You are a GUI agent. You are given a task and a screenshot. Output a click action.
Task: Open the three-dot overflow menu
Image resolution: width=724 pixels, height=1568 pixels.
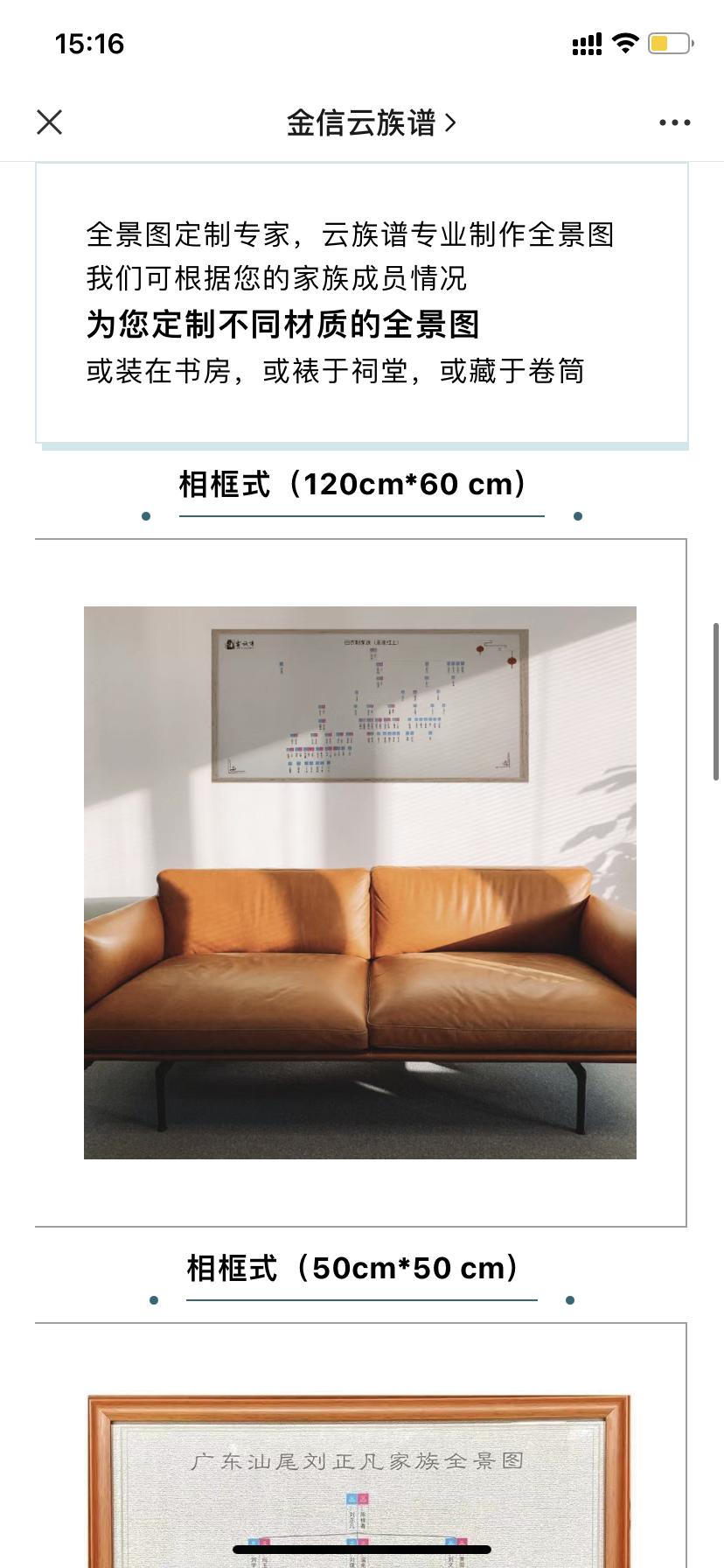click(x=674, y=122)
